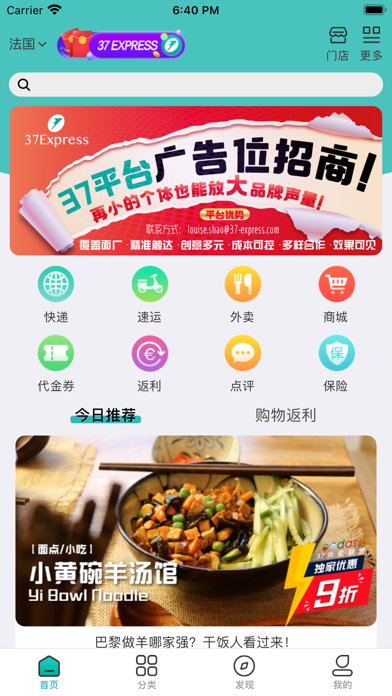Open the 门店 store icon
The height and width of the screenshot is (696, 392).
coord(338,44)
